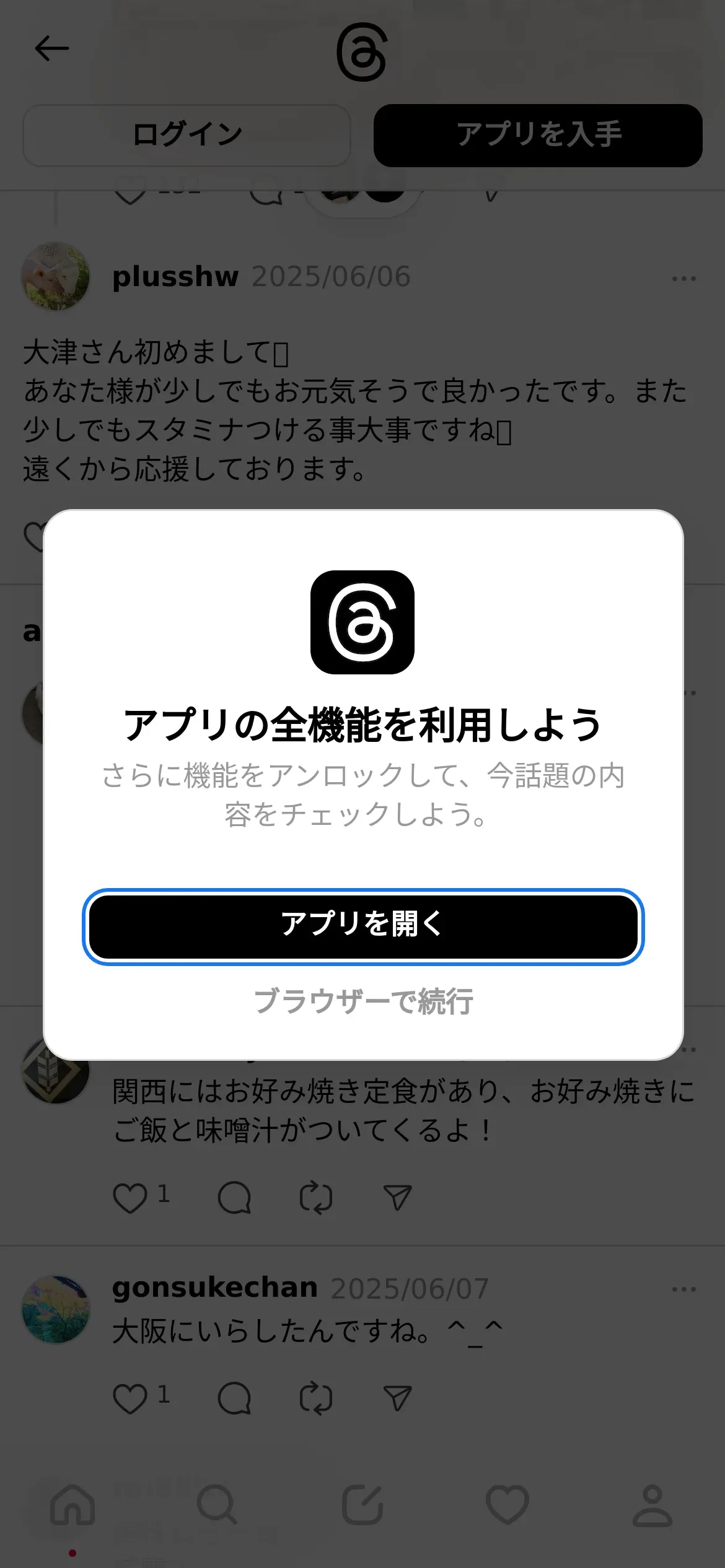Image resolution: width=725 pixels, height=1568 pixels.
Task: Tap the アプリを開く button
Action: click(363, 926)
